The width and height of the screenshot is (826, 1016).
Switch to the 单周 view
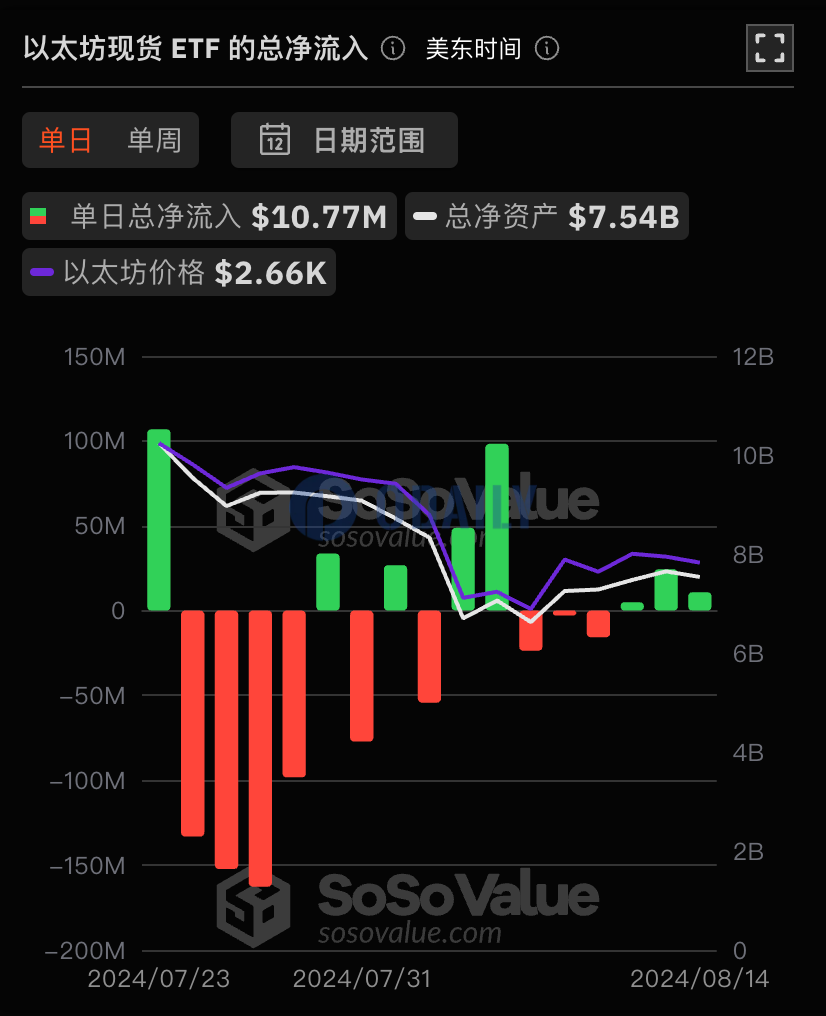(x=154, y=140)
